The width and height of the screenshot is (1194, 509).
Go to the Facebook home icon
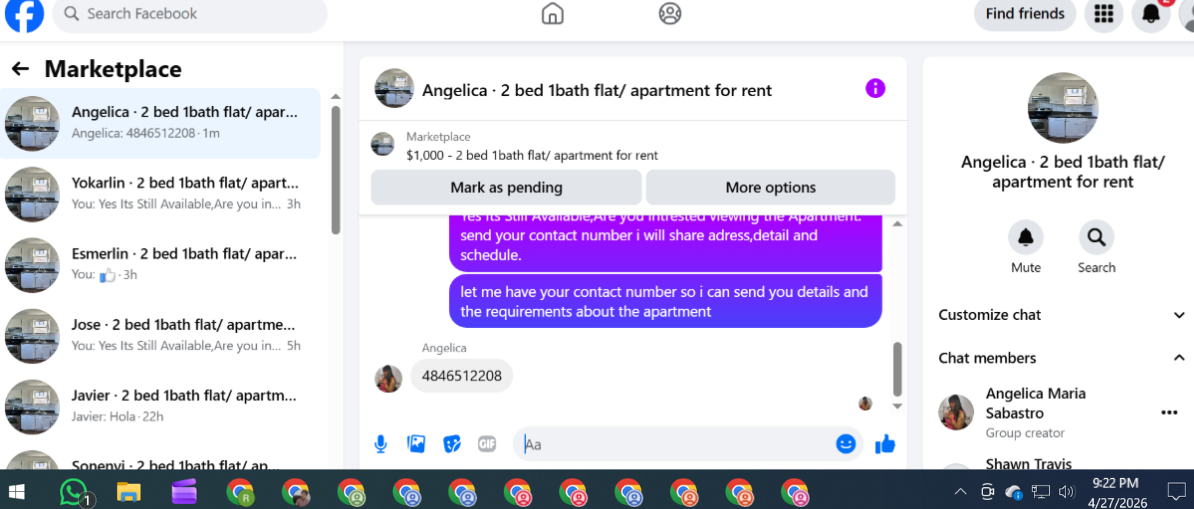click(552, 14)
